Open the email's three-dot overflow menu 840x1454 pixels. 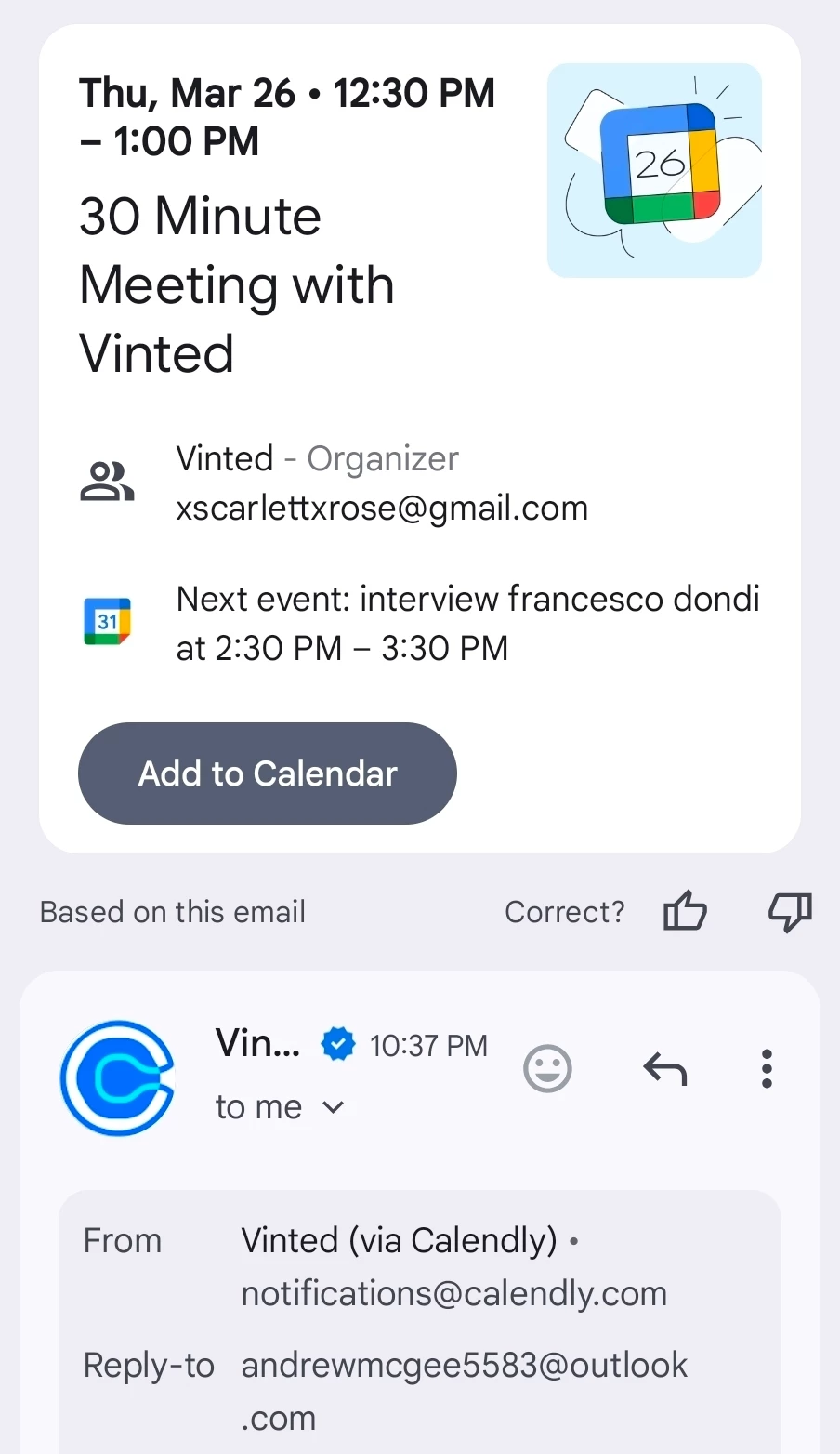click(767, 1069)
